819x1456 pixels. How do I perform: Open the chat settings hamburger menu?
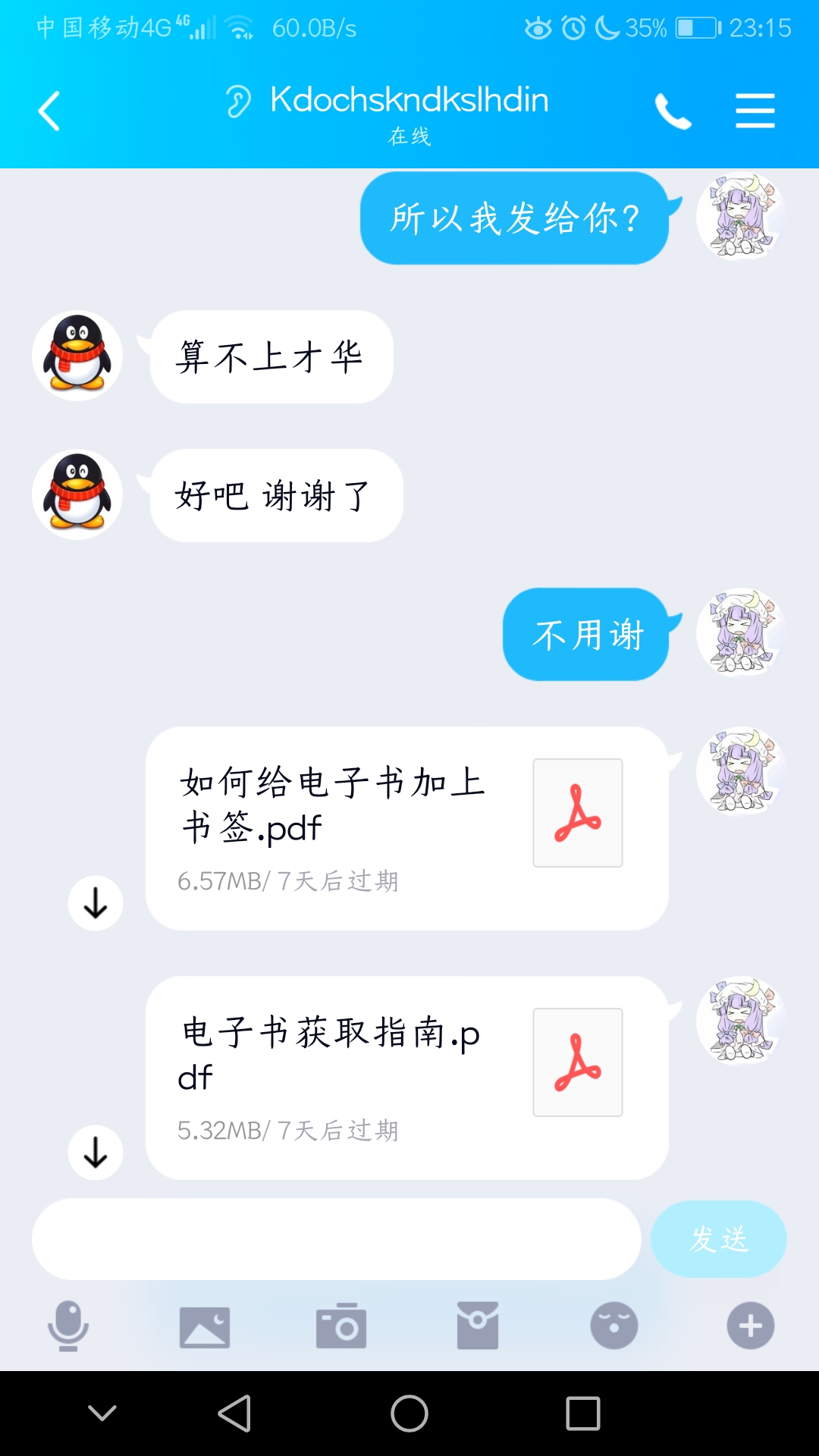[755, 111]
